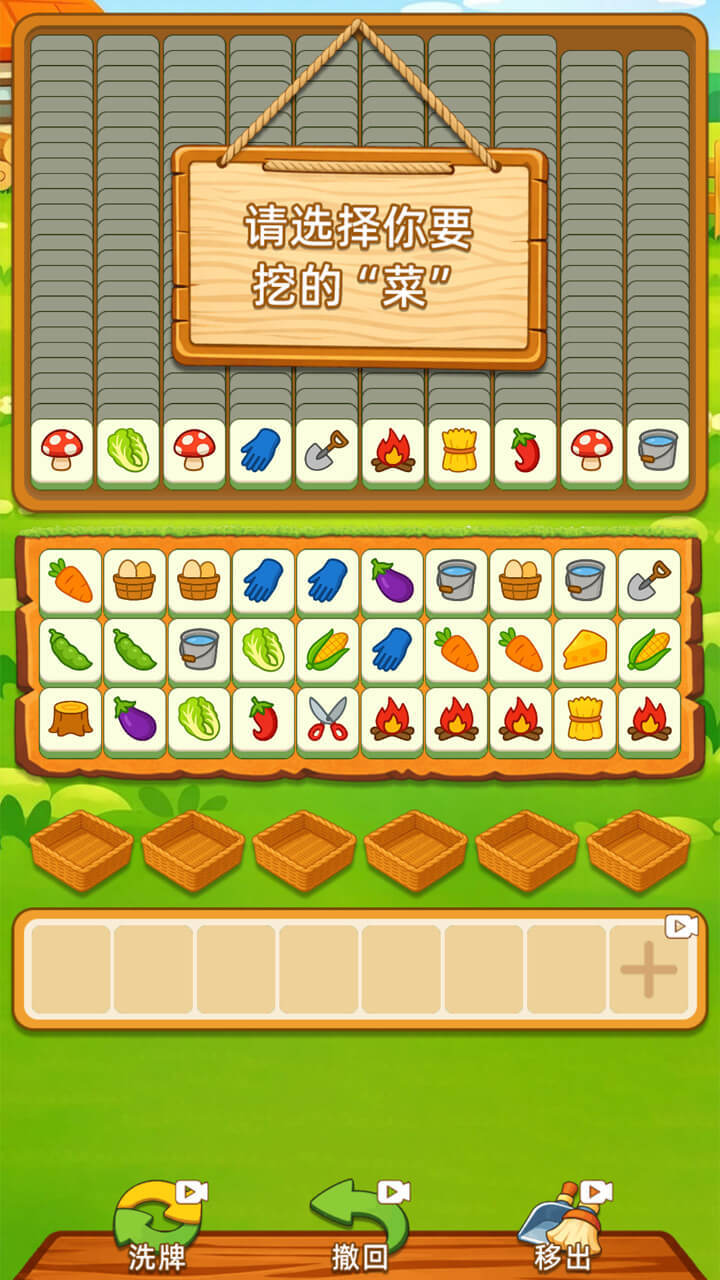Add an extra slot with the plus

(648, 968)
